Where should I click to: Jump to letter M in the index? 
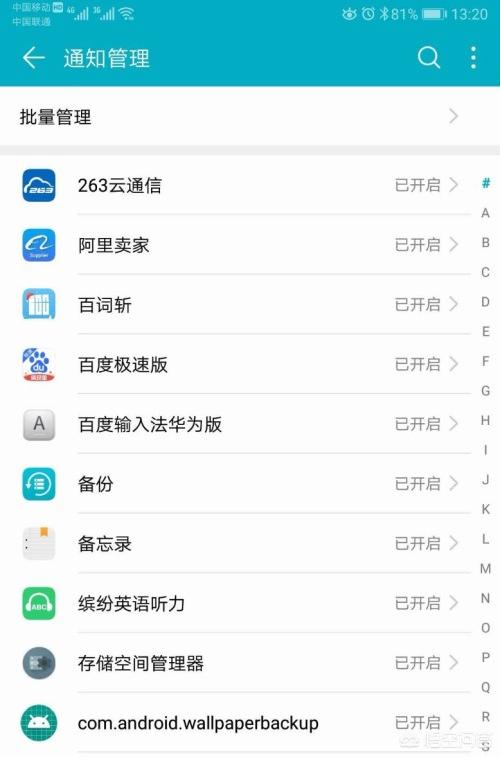pyautogui.click(x=486, y=569)
